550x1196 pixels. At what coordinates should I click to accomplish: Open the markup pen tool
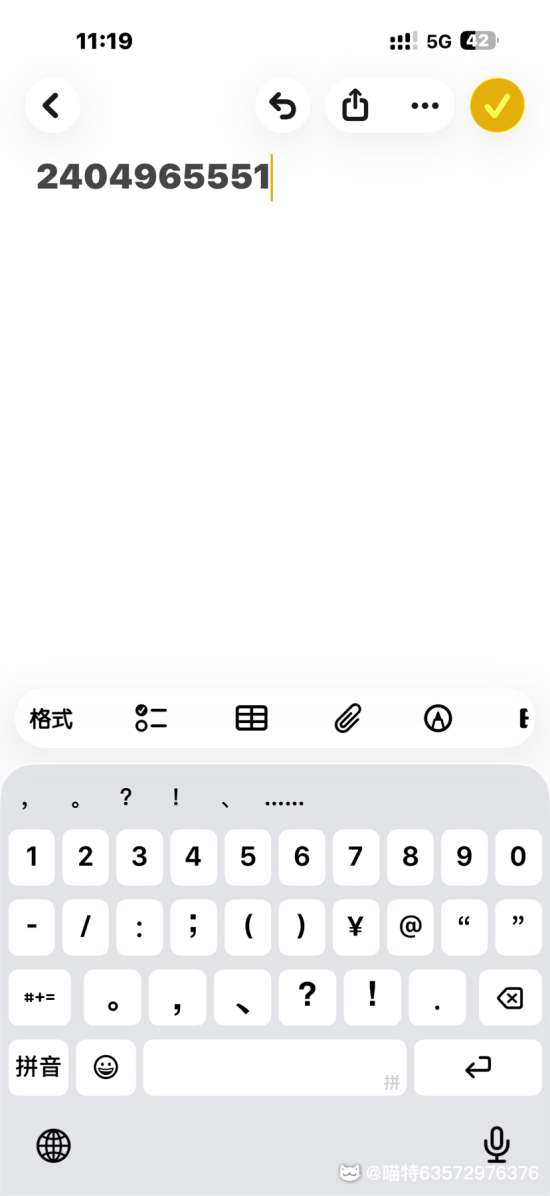coord(438,719)
